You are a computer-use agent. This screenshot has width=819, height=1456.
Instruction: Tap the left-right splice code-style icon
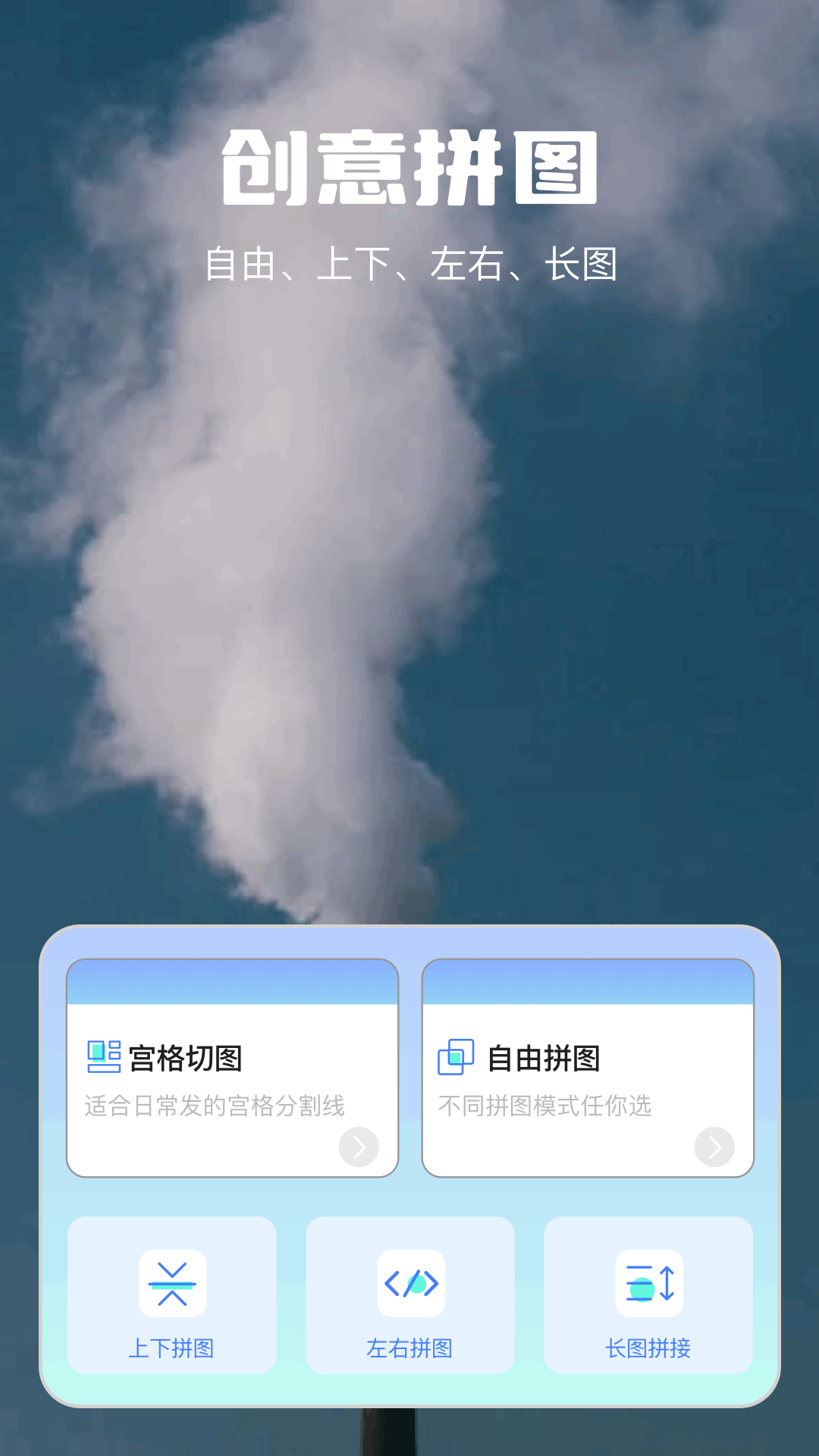409,1282
